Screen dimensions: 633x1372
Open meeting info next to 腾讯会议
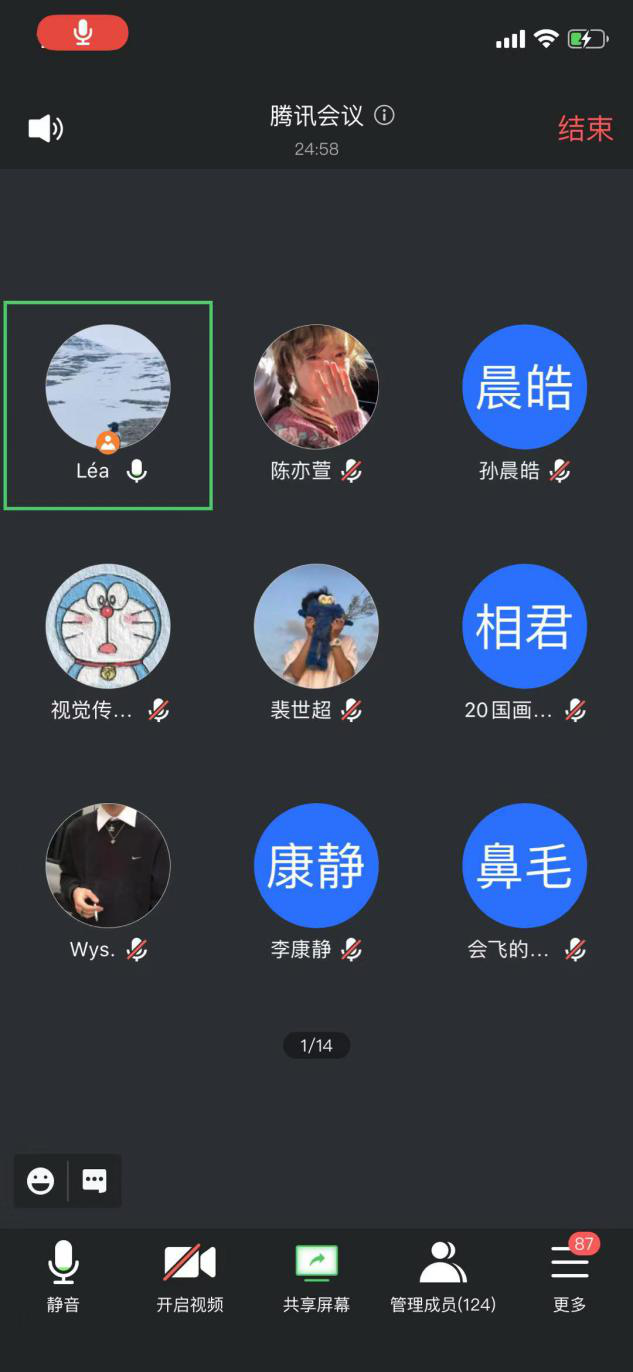(x=384, y=115)
